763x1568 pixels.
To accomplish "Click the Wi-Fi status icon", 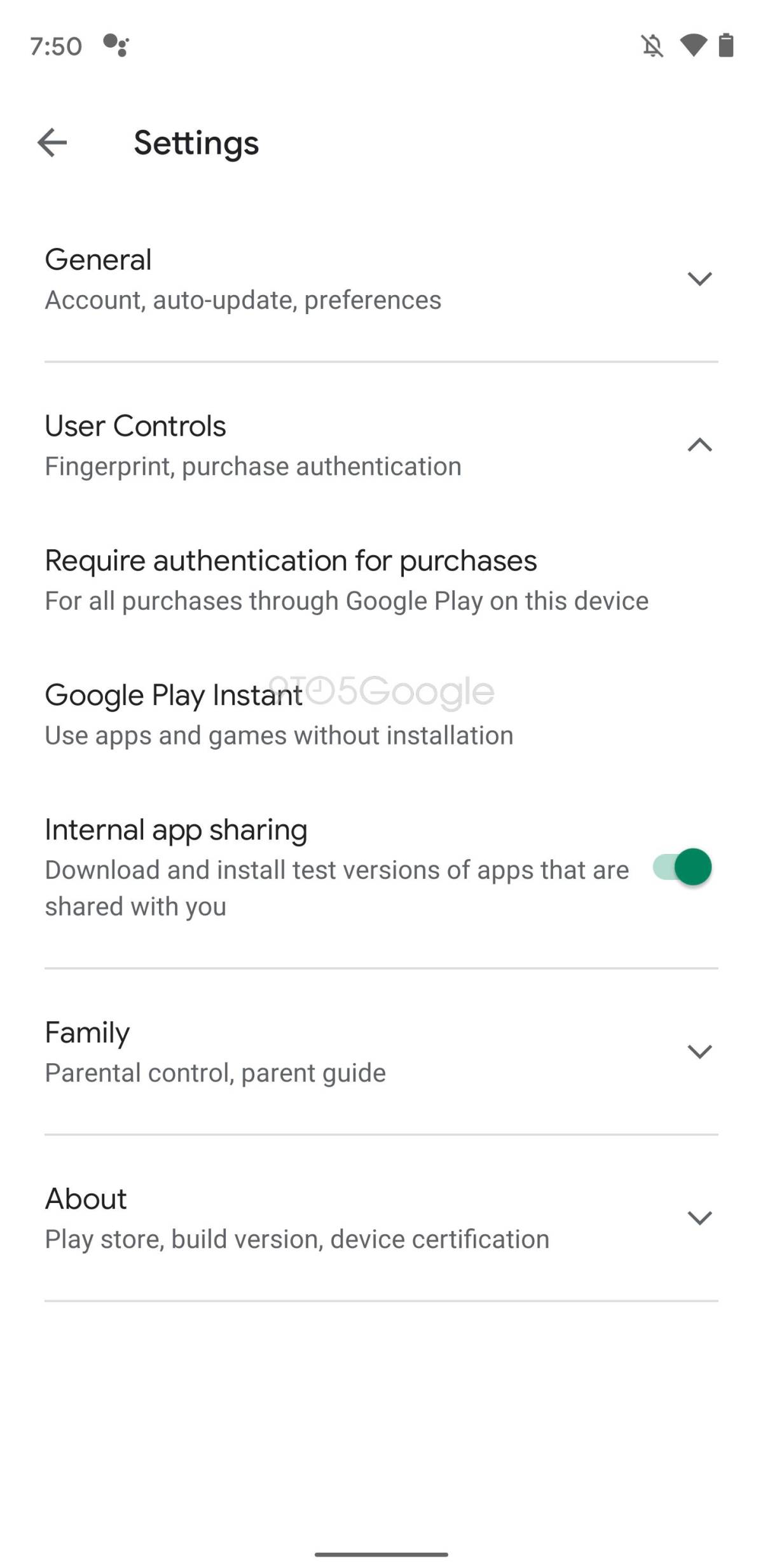I will 693,45.
